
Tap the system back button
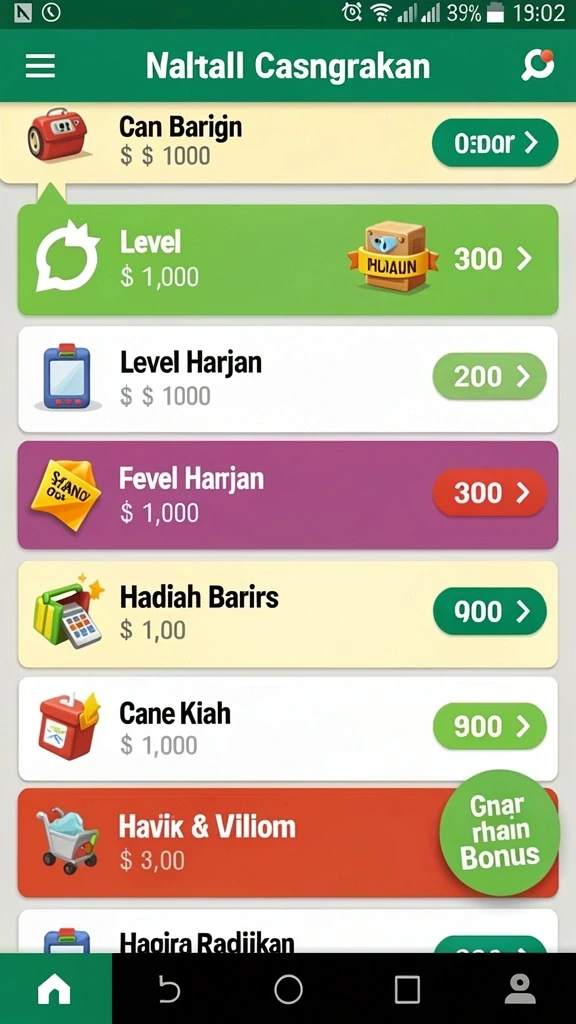click(169, 989)
